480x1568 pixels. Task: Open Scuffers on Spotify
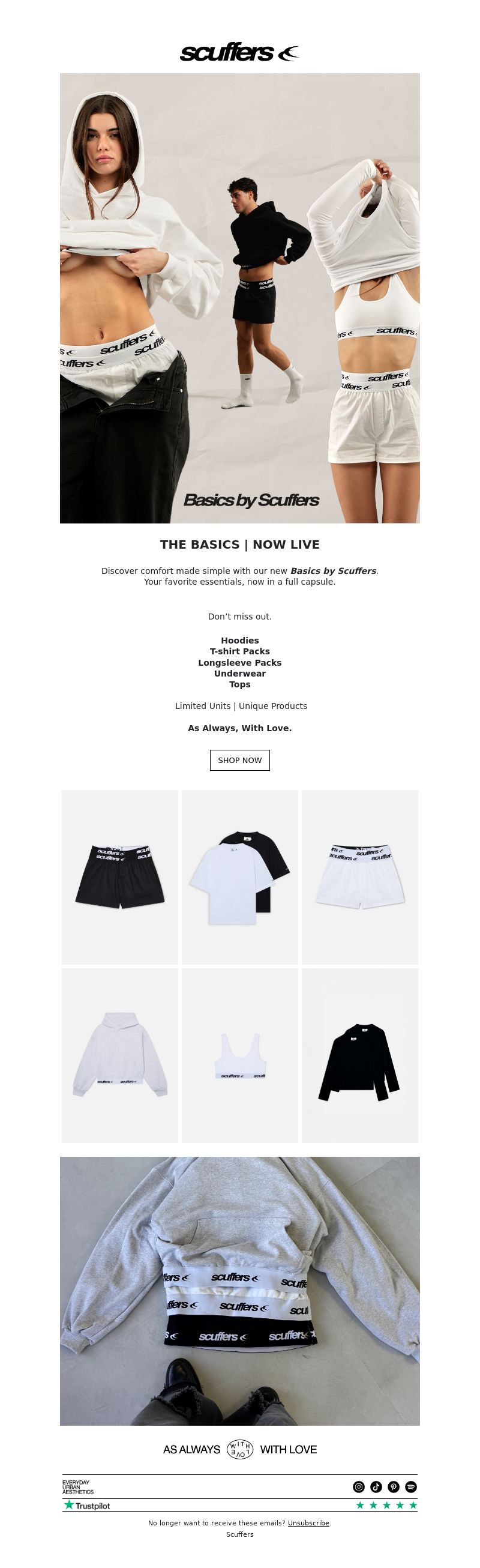point(410,1486)
